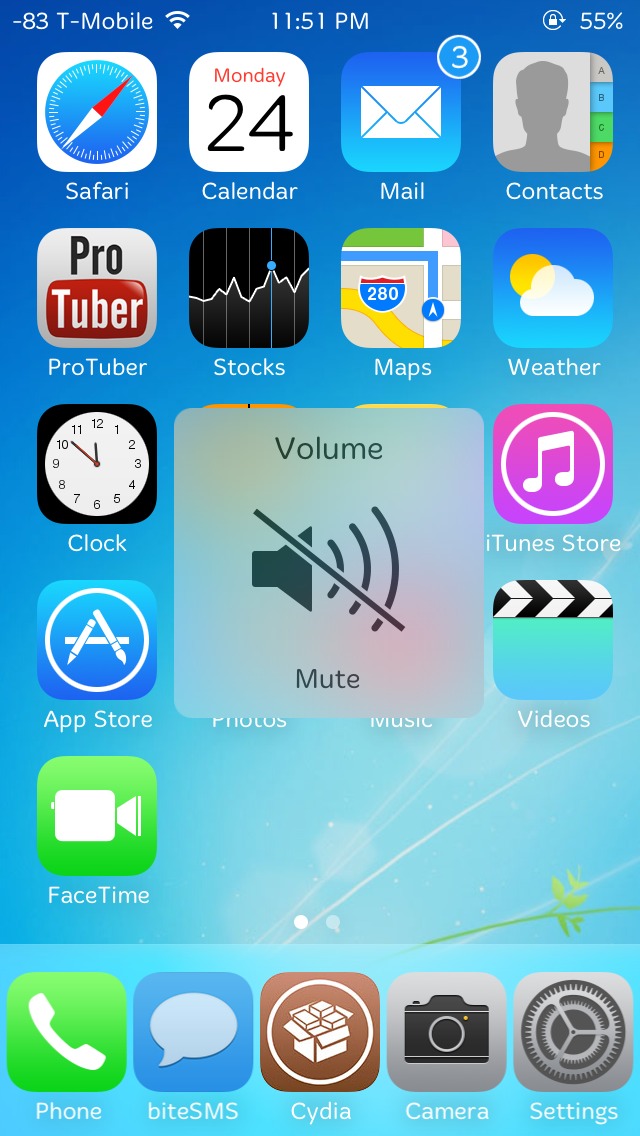Open the Phone app in dock
The width and height of the screenshot is (640, 1136).
click(x=67, y=1032)
